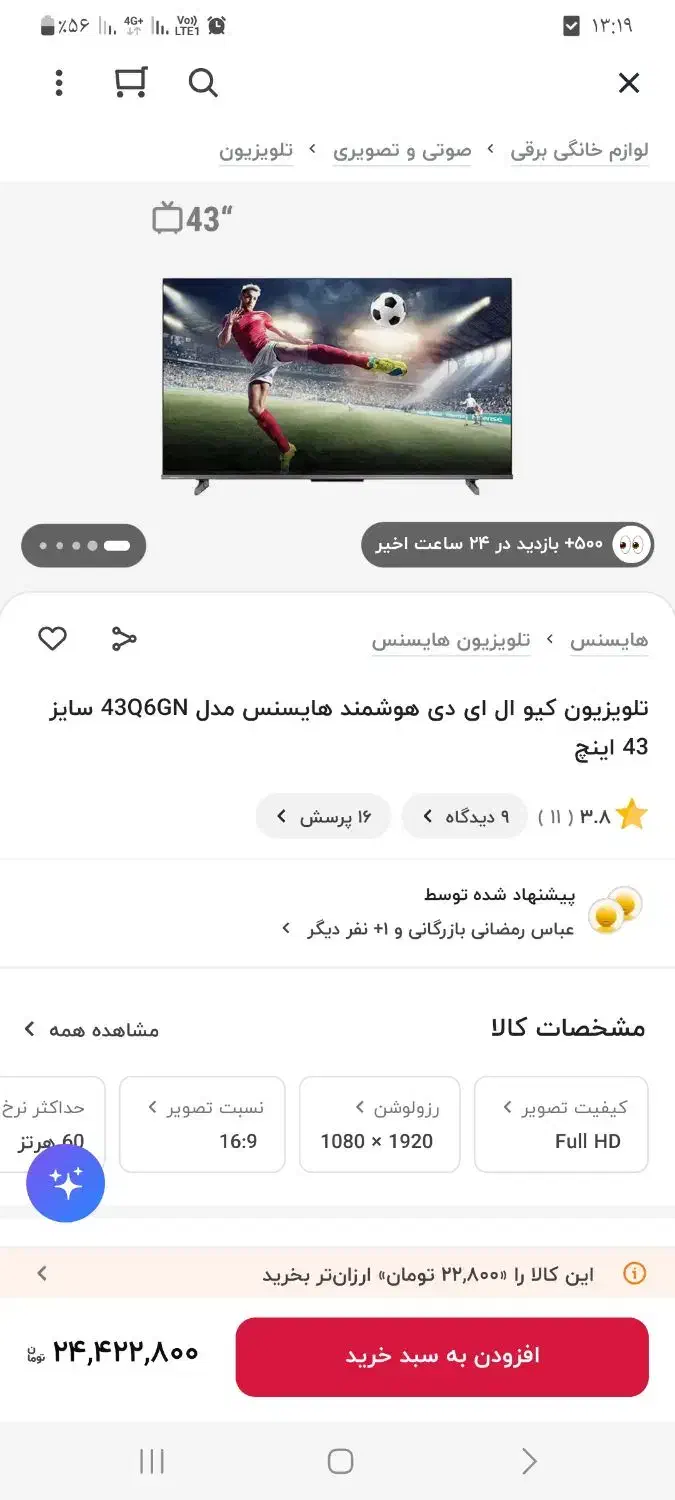View the ۱۶ پرسش questions
This screenshot has height=1500, width=675.
click(x=323, y=817)
